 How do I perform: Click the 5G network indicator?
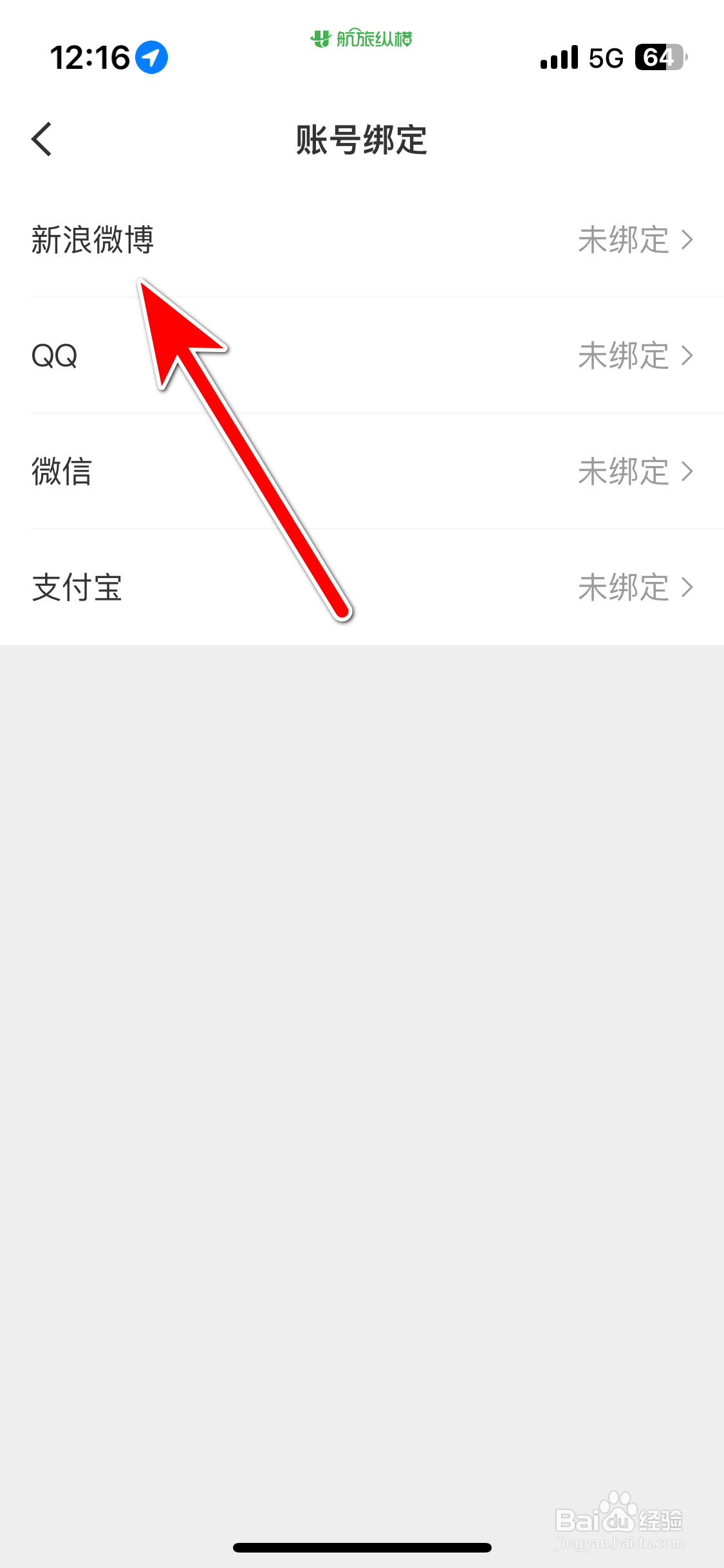[x=604, y=57]
